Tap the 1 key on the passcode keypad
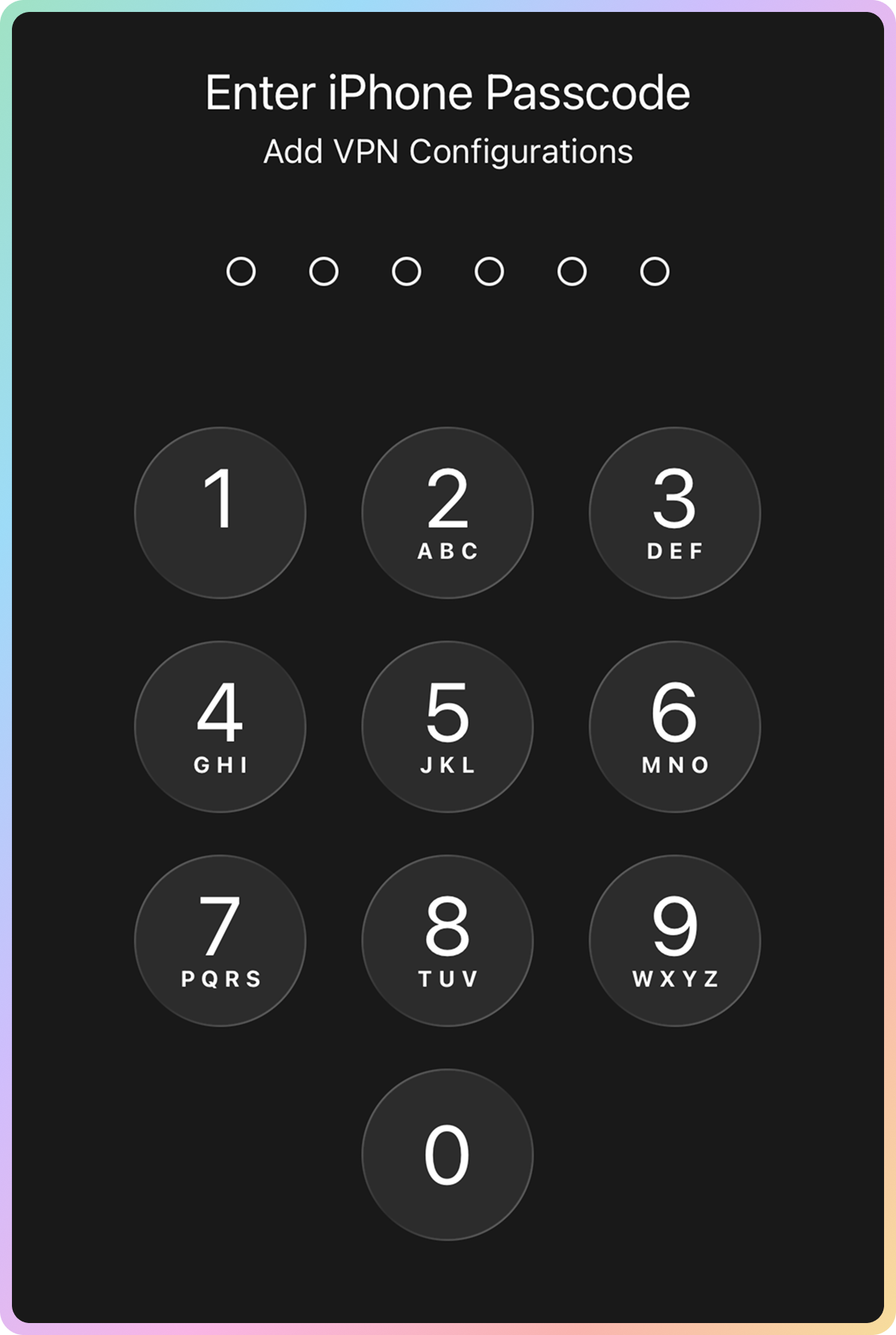The width and height of the screenshot is (896, 1335). pos(220,512)
